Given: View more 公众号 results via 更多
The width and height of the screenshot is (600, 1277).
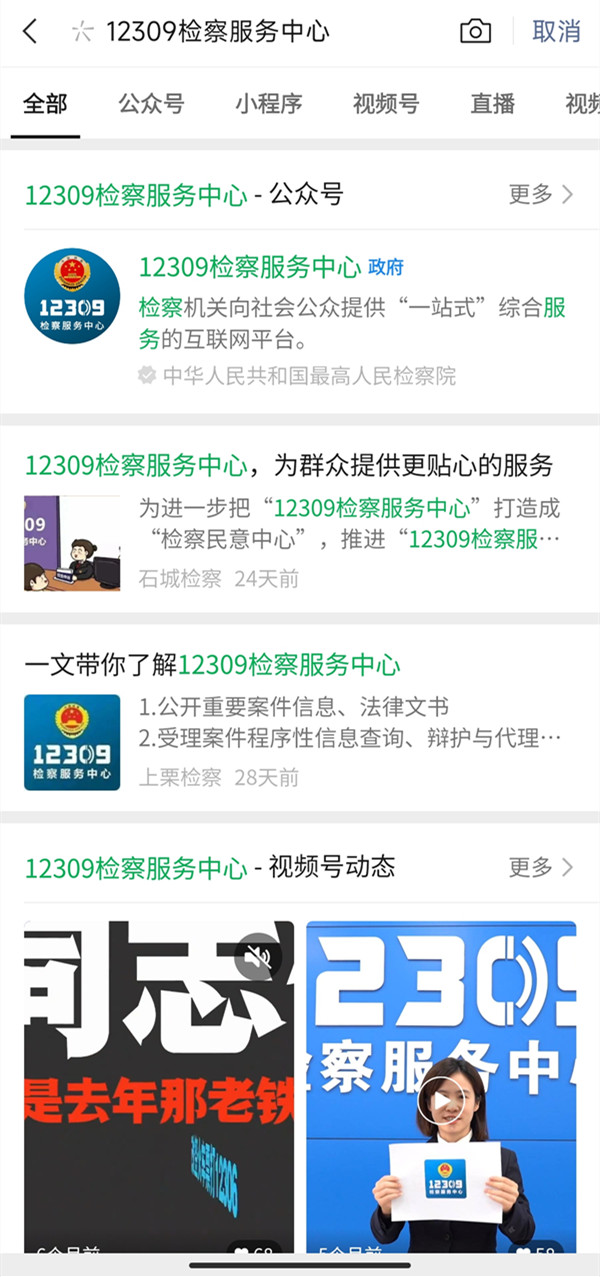Looking at the screenshot, I should tap(540, 194).
